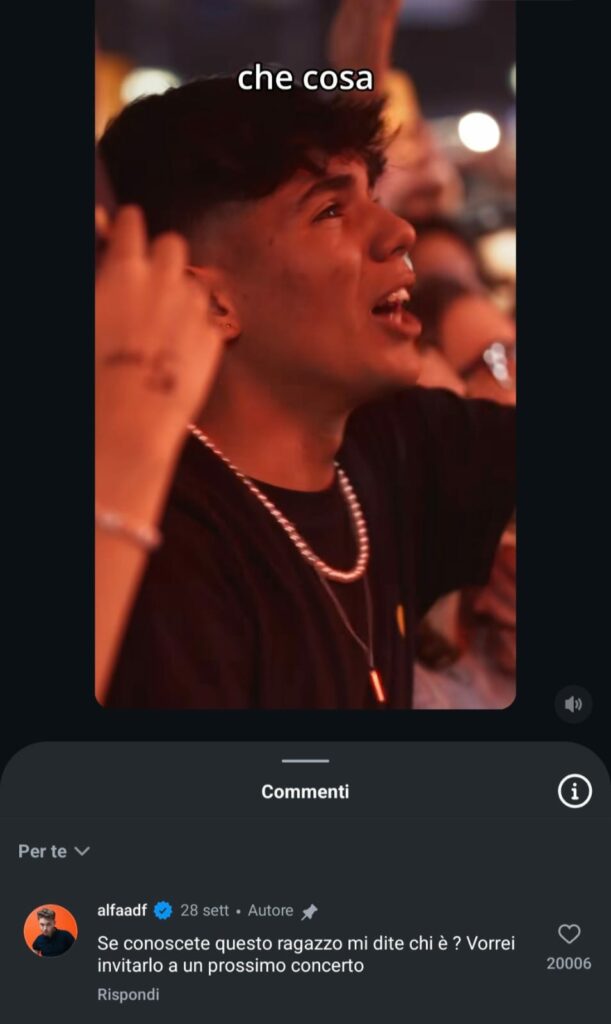Open the alfaadf username link

pos(122,911)
